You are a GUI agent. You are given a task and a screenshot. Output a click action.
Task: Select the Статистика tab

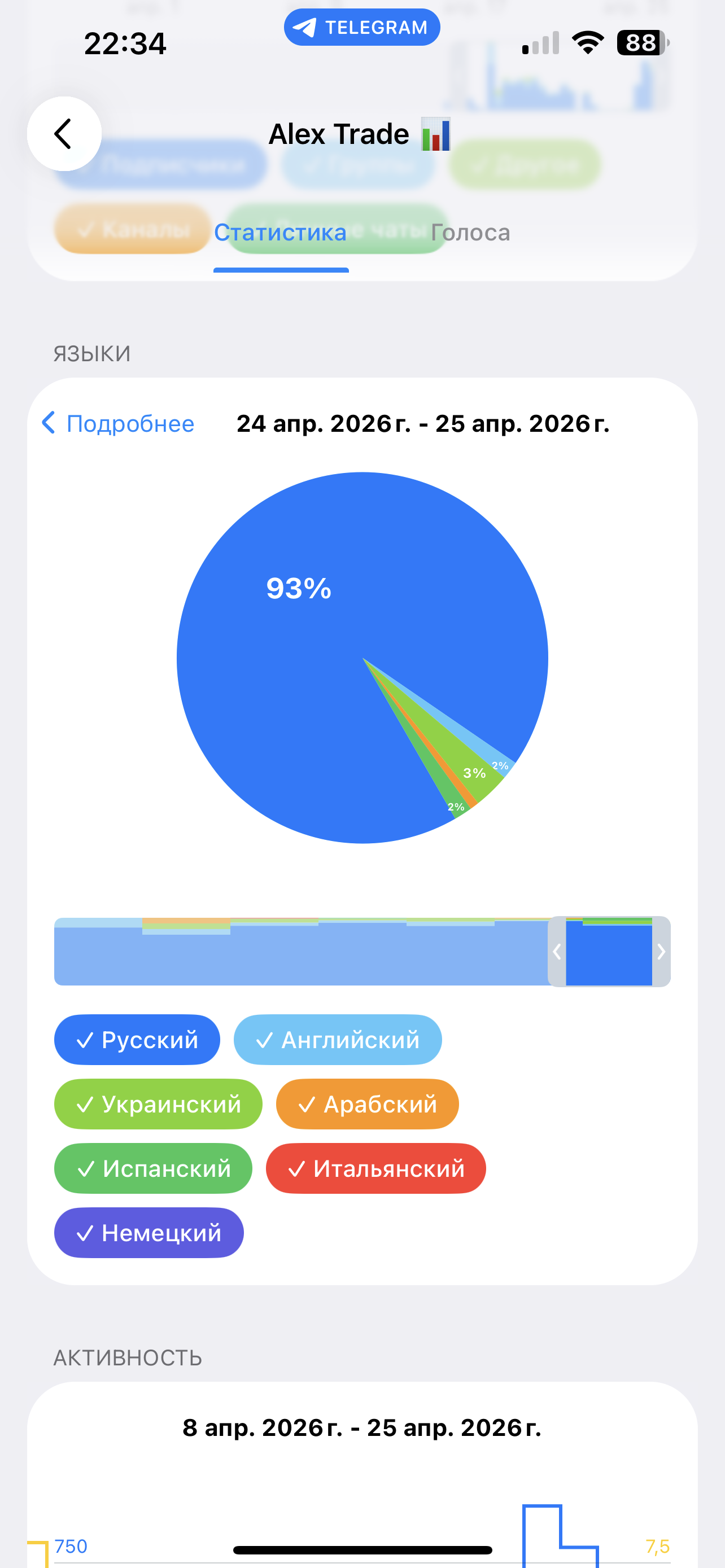tap(281, 233)
